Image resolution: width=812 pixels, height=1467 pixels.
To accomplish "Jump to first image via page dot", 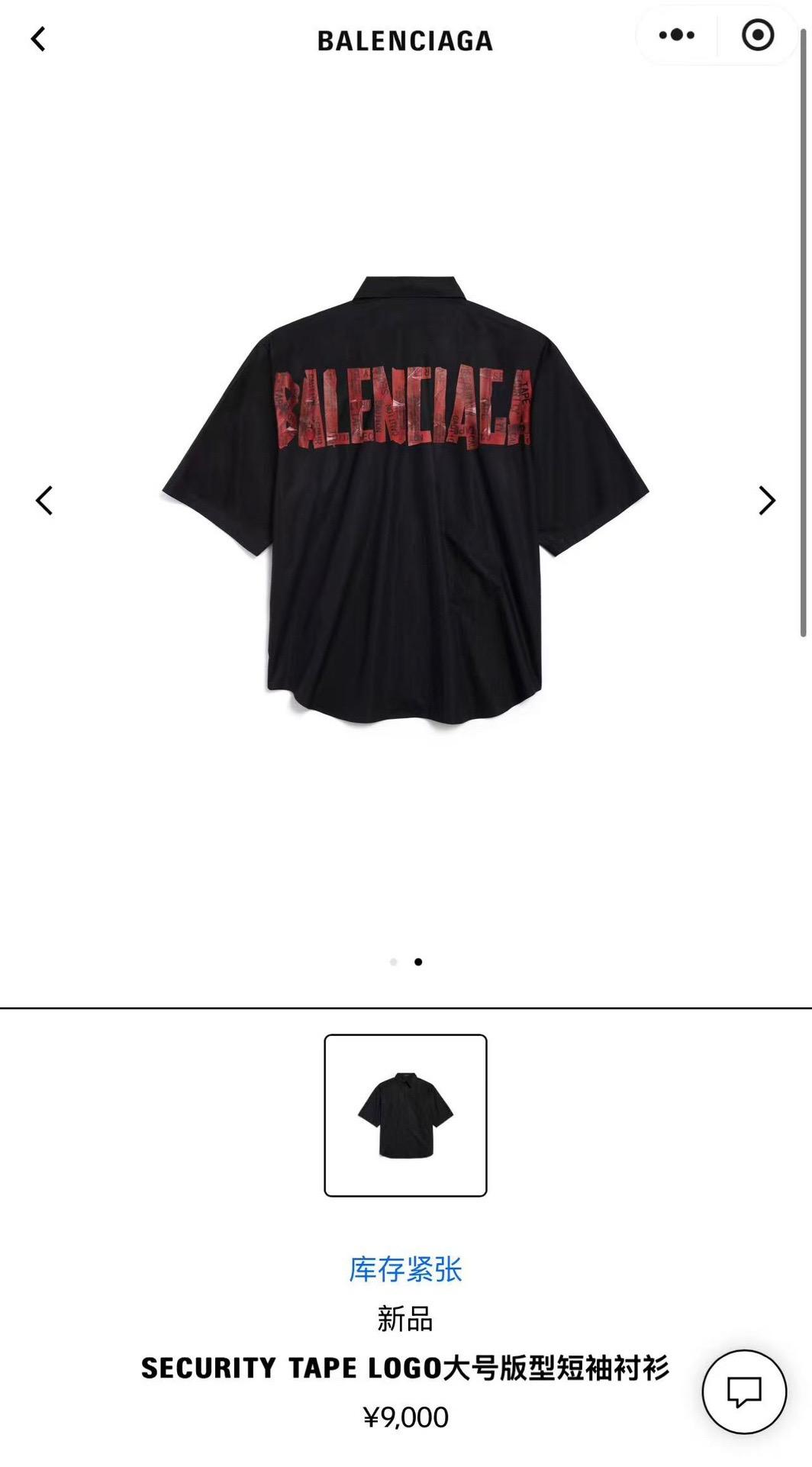I will tap(393, 962).
